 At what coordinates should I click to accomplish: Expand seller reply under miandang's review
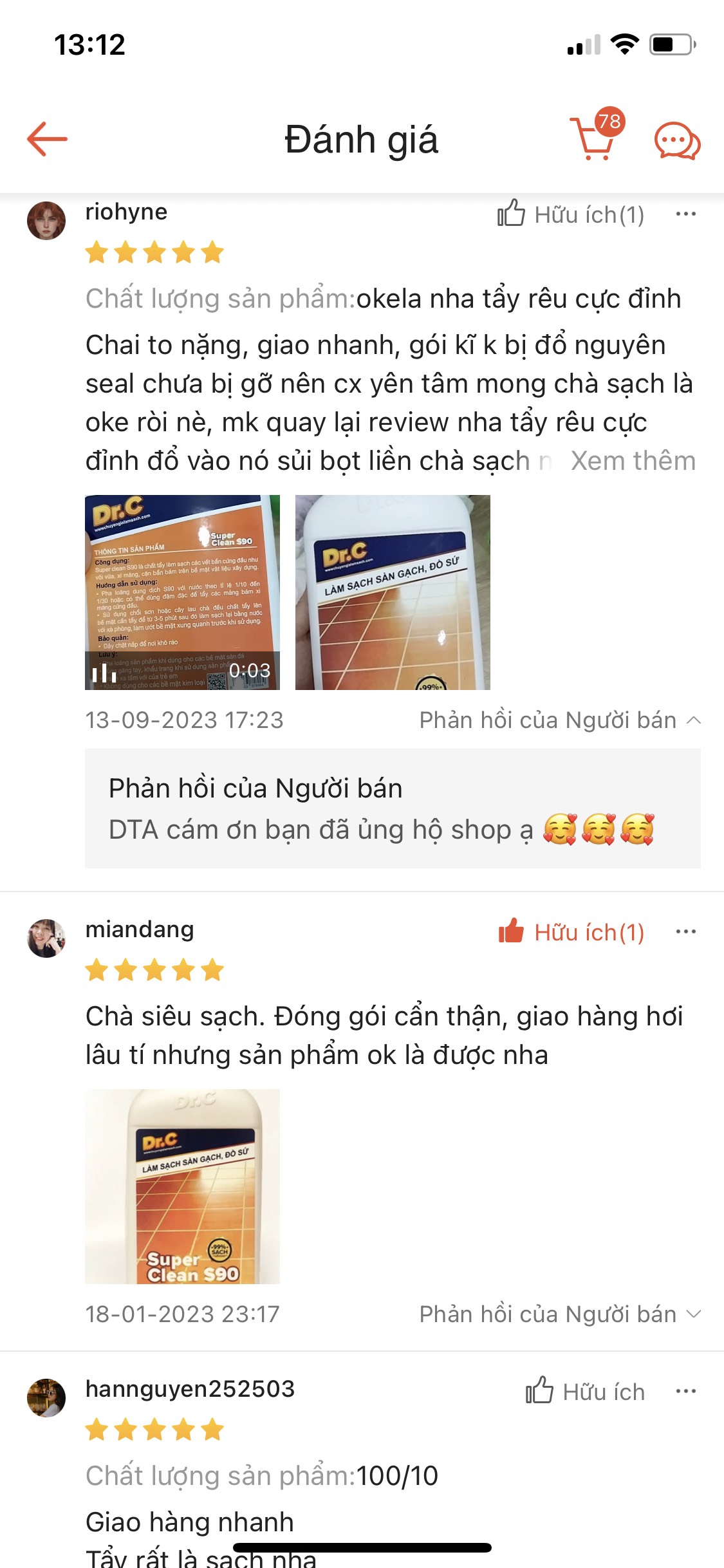(x=560, y=1314)
